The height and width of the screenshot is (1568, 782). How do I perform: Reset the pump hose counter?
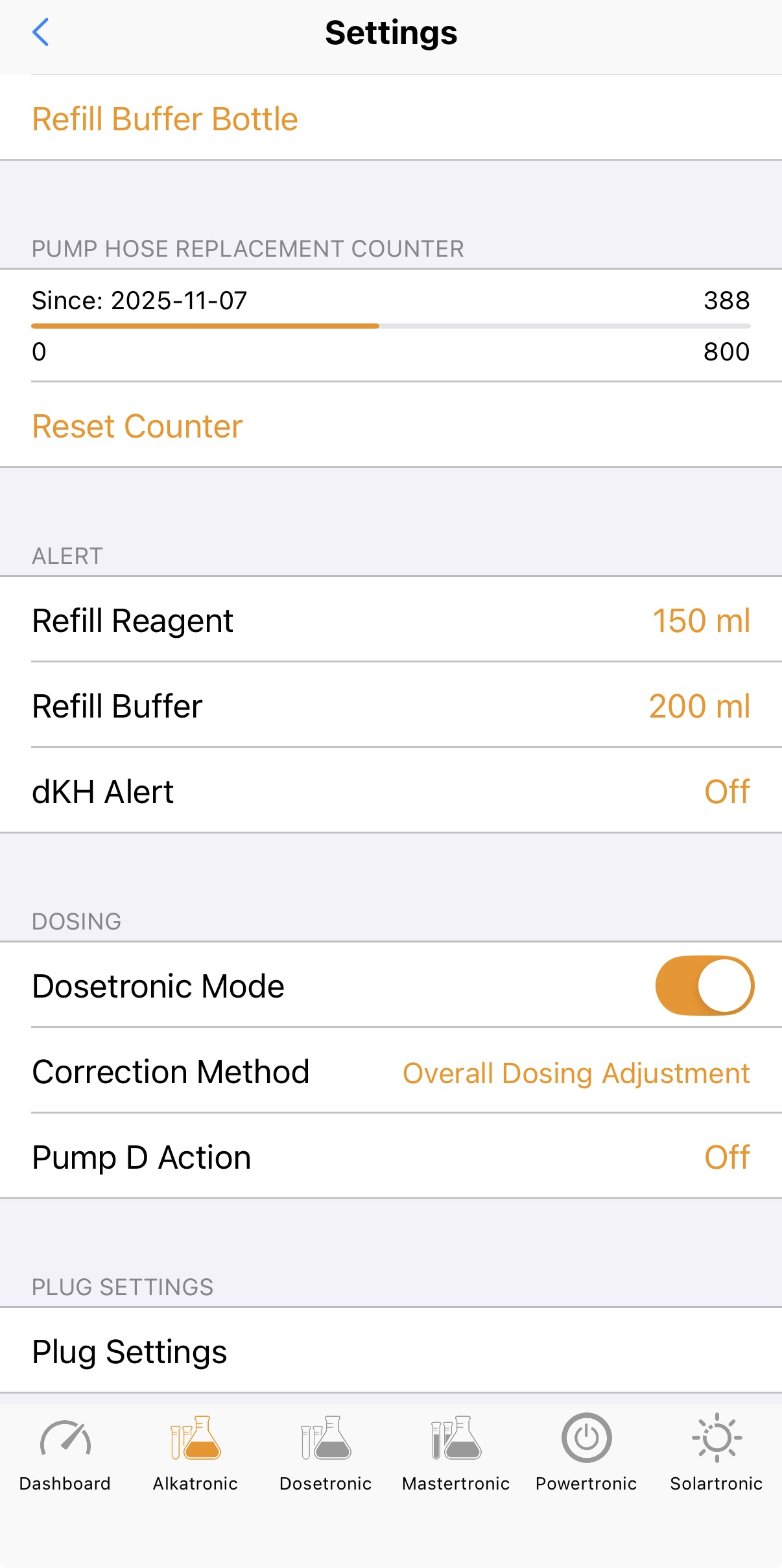tap(137, 427)
